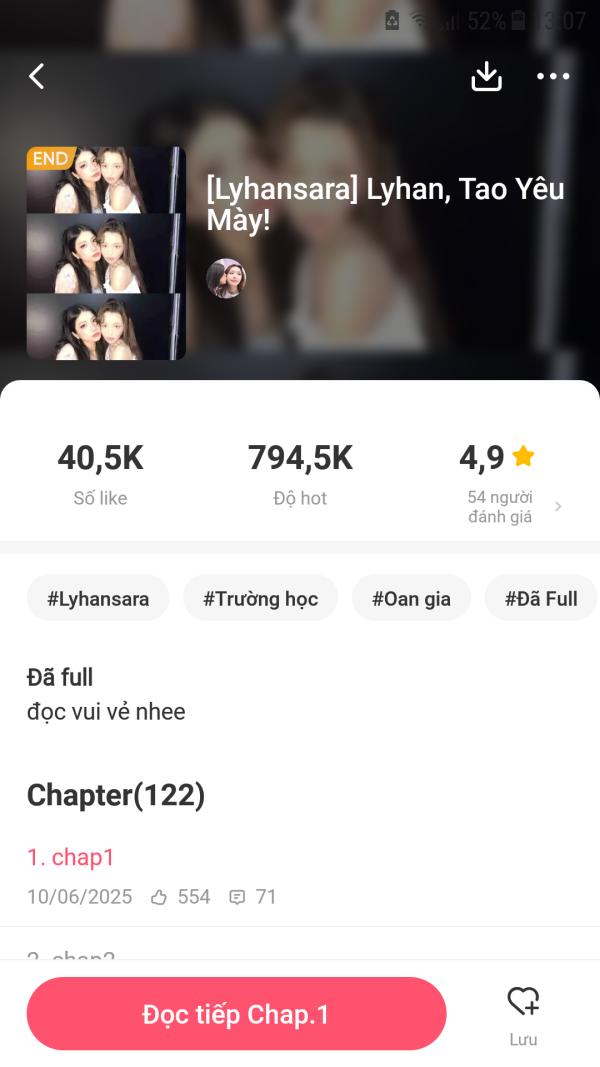This screenshot has height=1067, width=600.
Task: Select the #Lyhansara tag chip
Action: click(98, 599)
